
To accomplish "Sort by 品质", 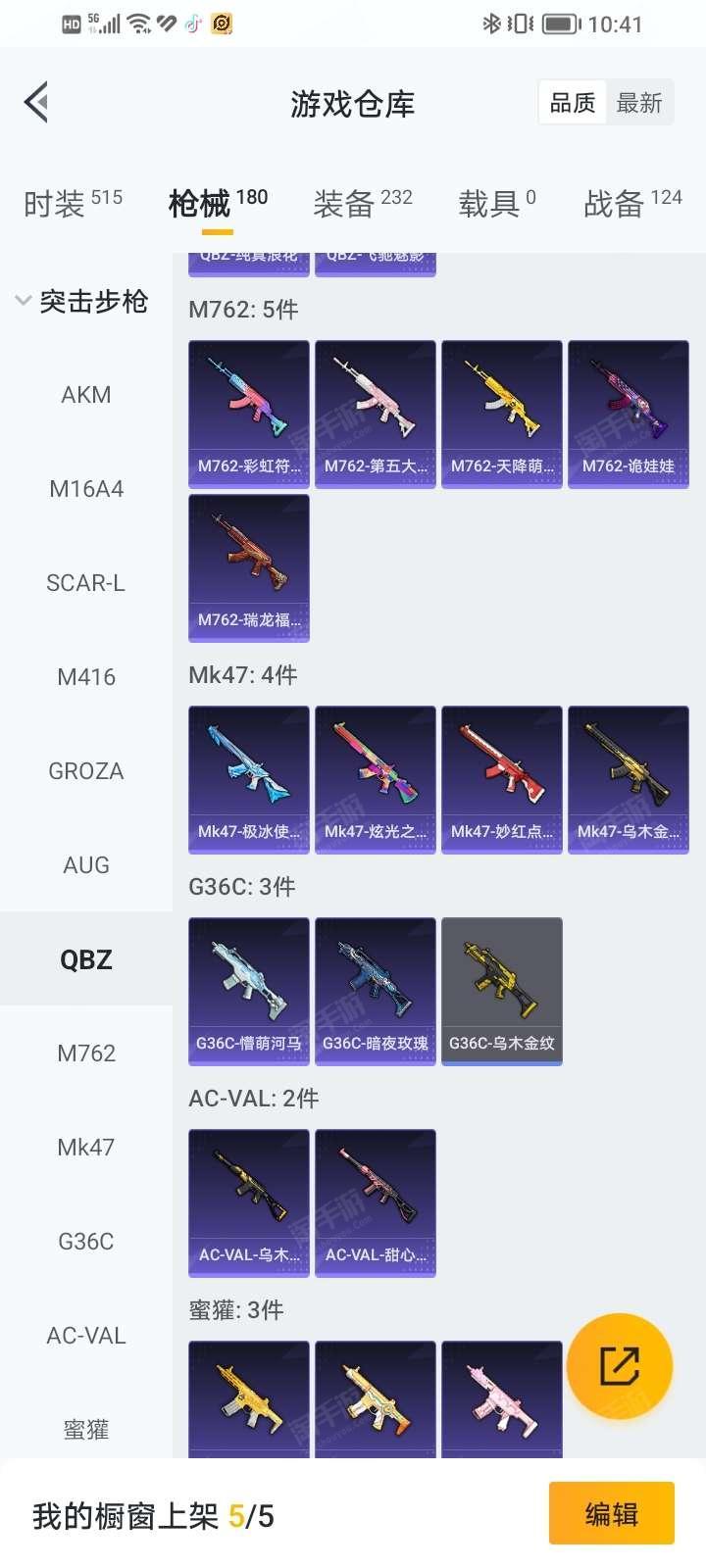I will point(573,103).
